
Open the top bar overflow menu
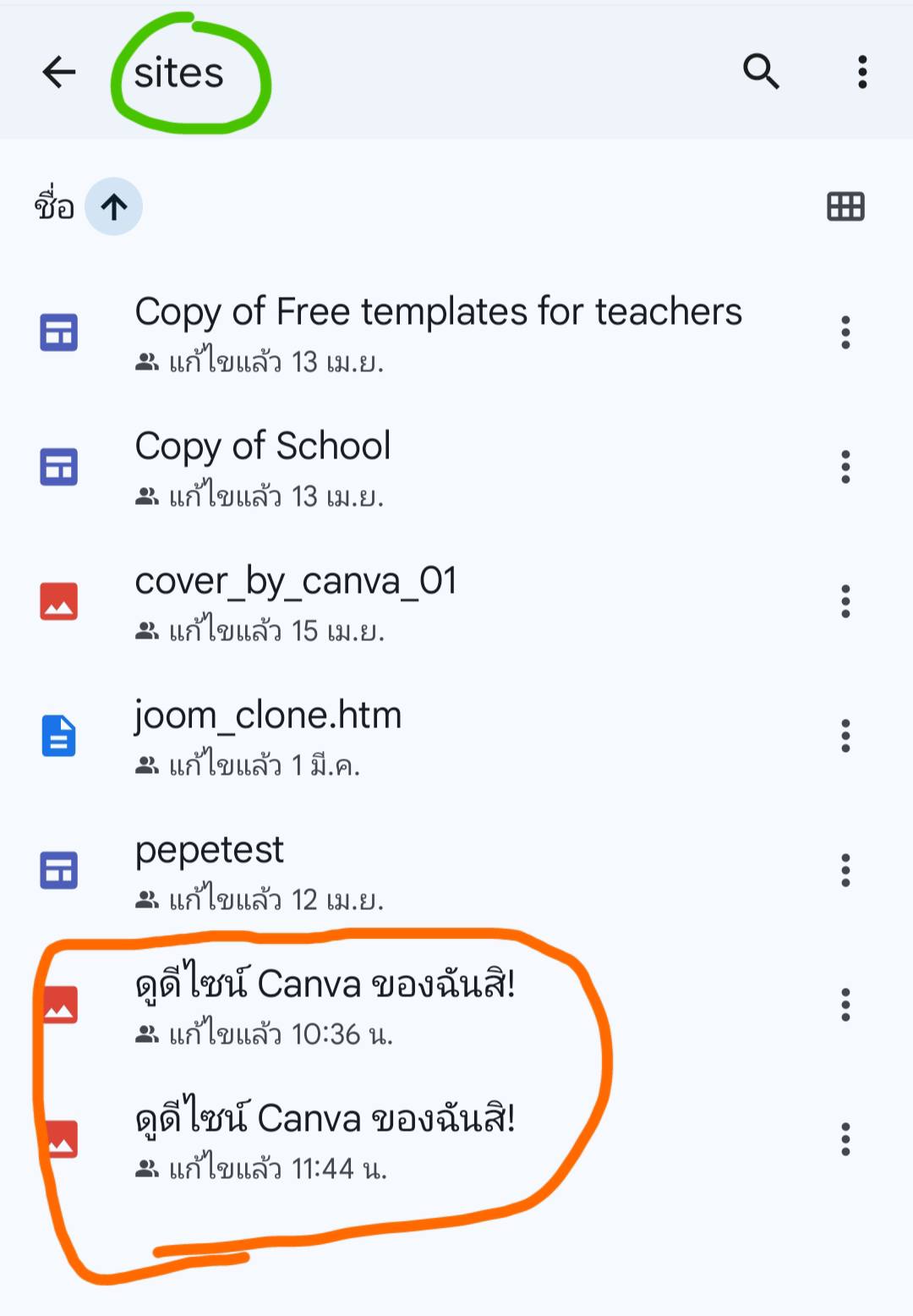(x=862, y=72)
